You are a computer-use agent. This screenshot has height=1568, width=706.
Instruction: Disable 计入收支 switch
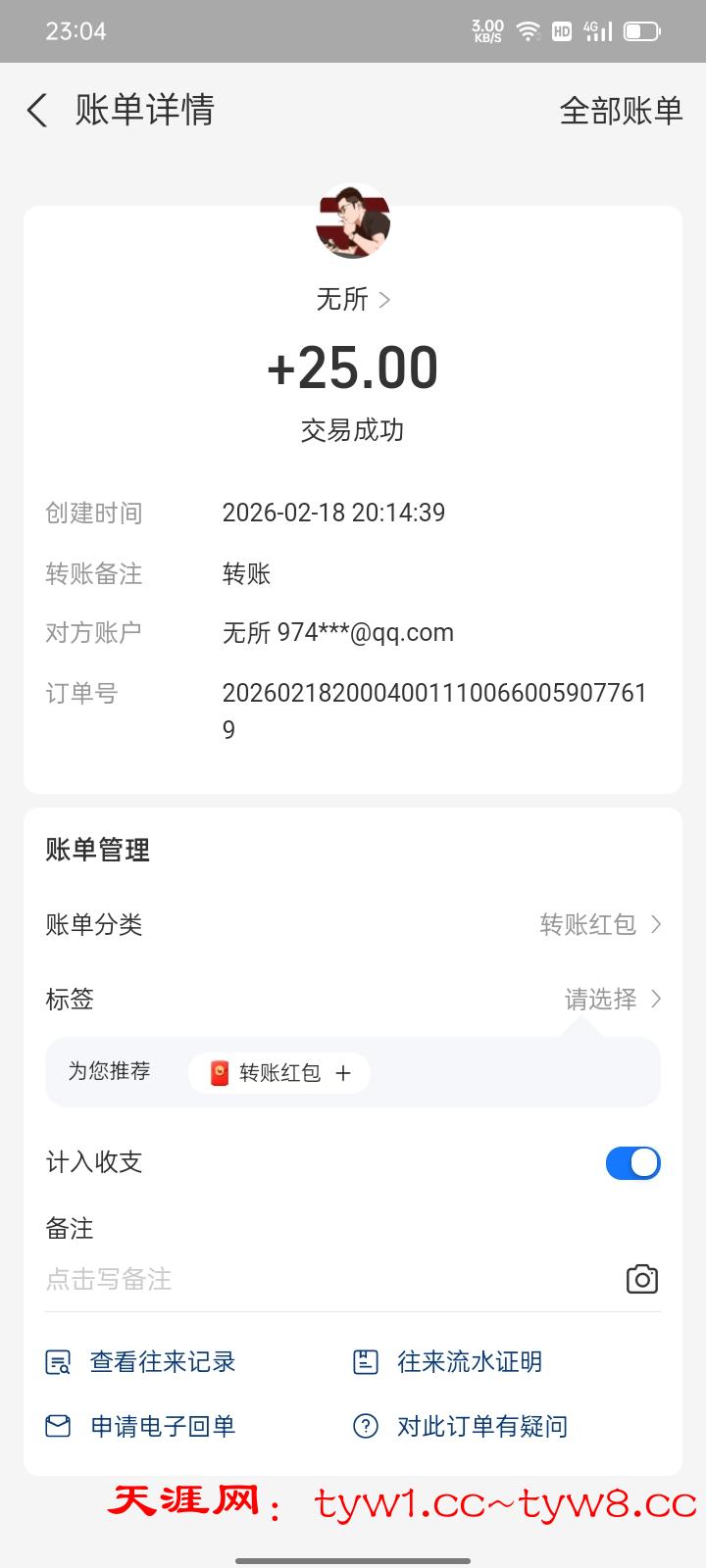point(632,1163)
